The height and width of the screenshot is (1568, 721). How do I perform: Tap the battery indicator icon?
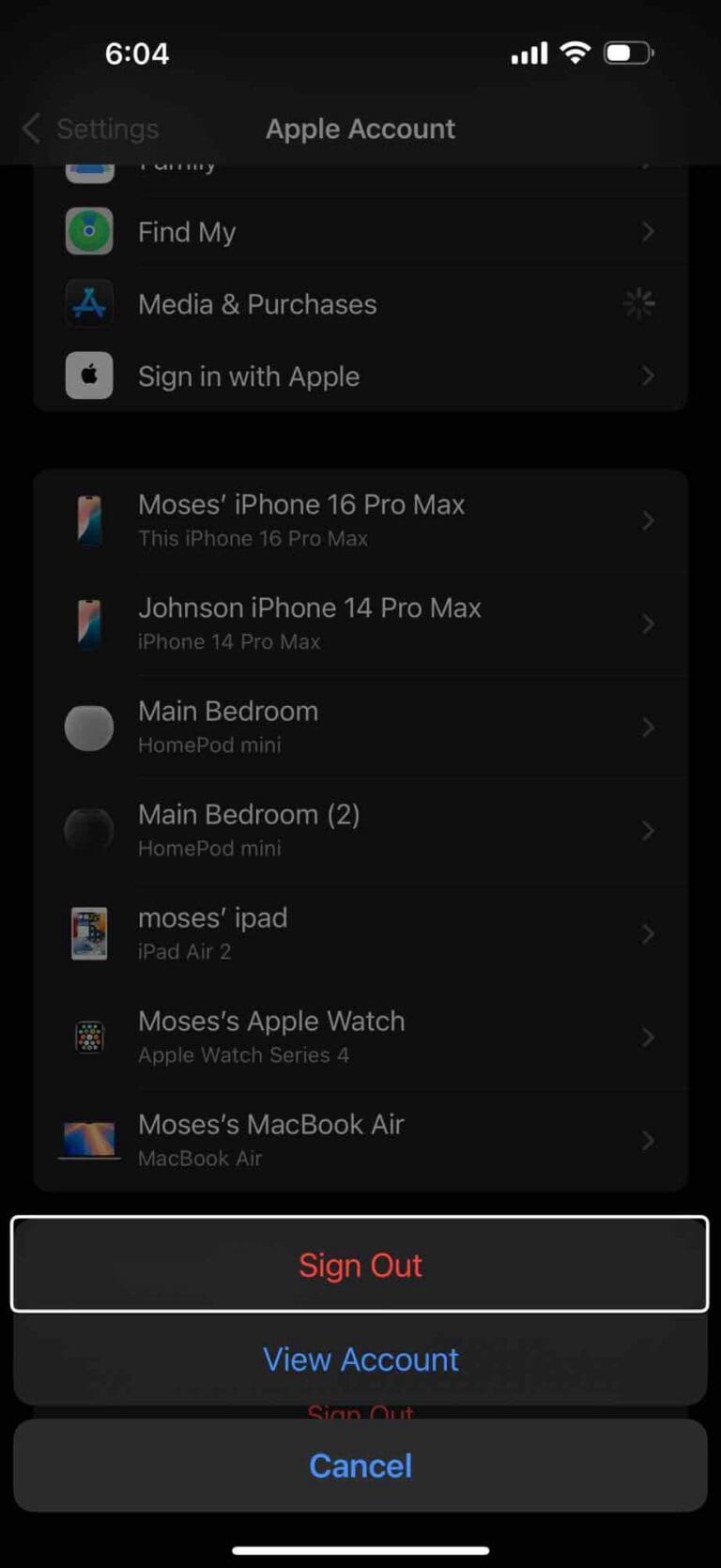627,53
